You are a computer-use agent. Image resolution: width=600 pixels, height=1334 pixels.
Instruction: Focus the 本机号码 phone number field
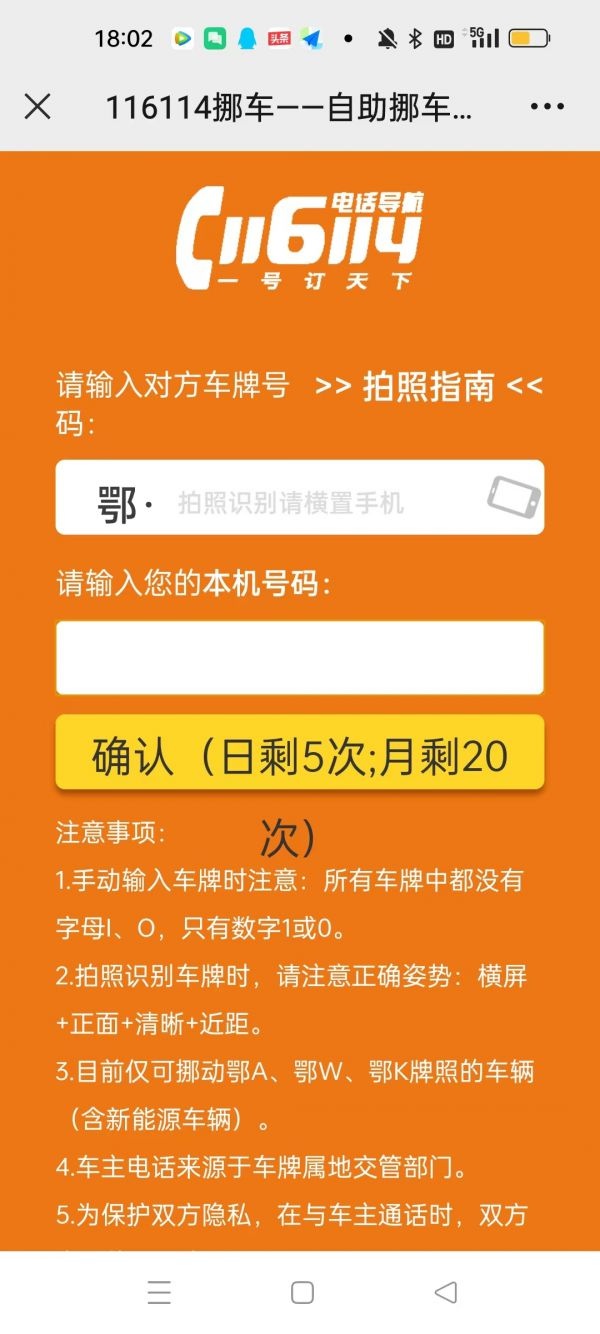[300, 657]
